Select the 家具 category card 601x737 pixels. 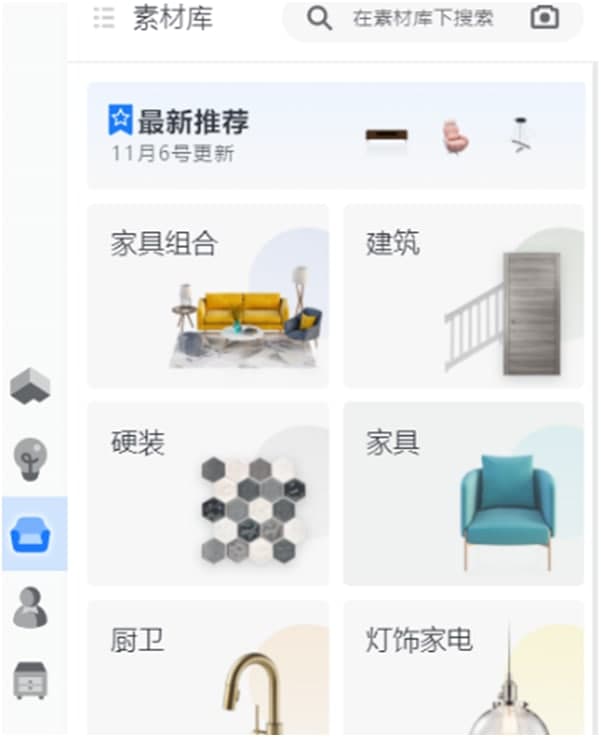[463, 494]
